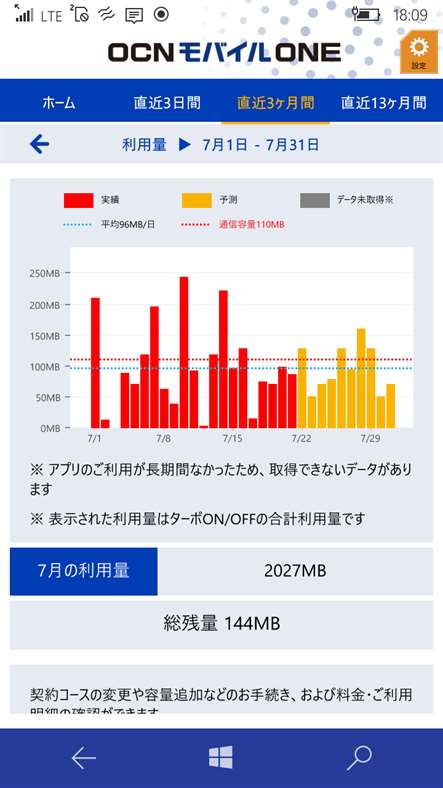443x788 pixels.
Task: Open the system search button
Action: [x=359, y=758]
